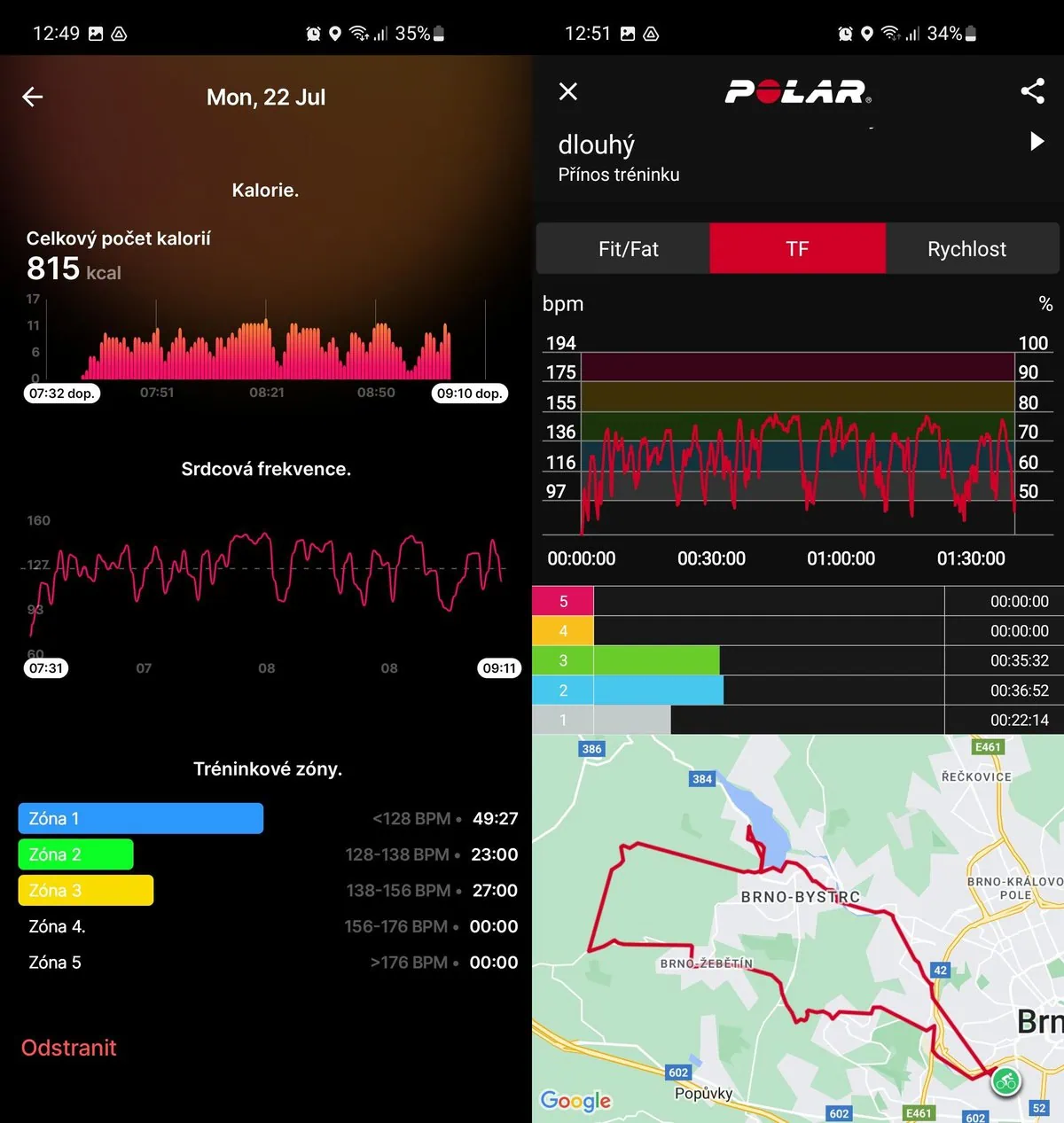Go back from the Mon, 22 Jul screen

tap(33, 97)
